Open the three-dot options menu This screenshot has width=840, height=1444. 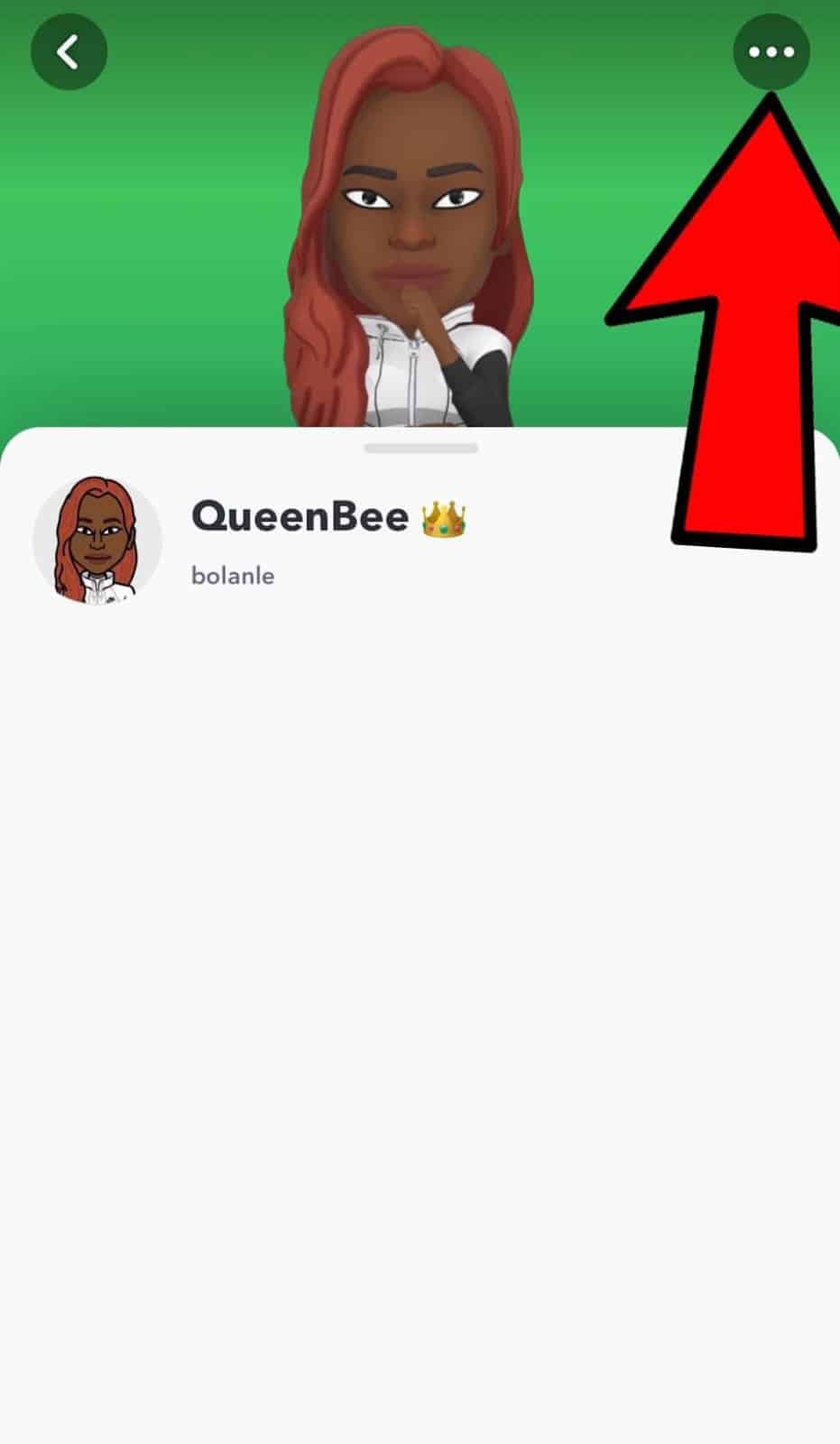[x=771, y=52]
